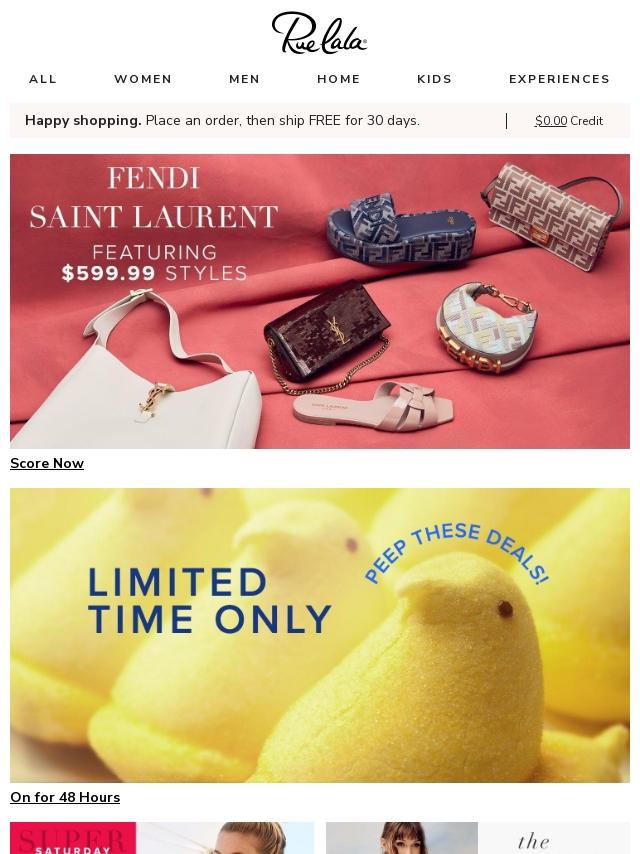Switch to the WOMEN category
Screen dimensions: 640x854
pos(143,79)
